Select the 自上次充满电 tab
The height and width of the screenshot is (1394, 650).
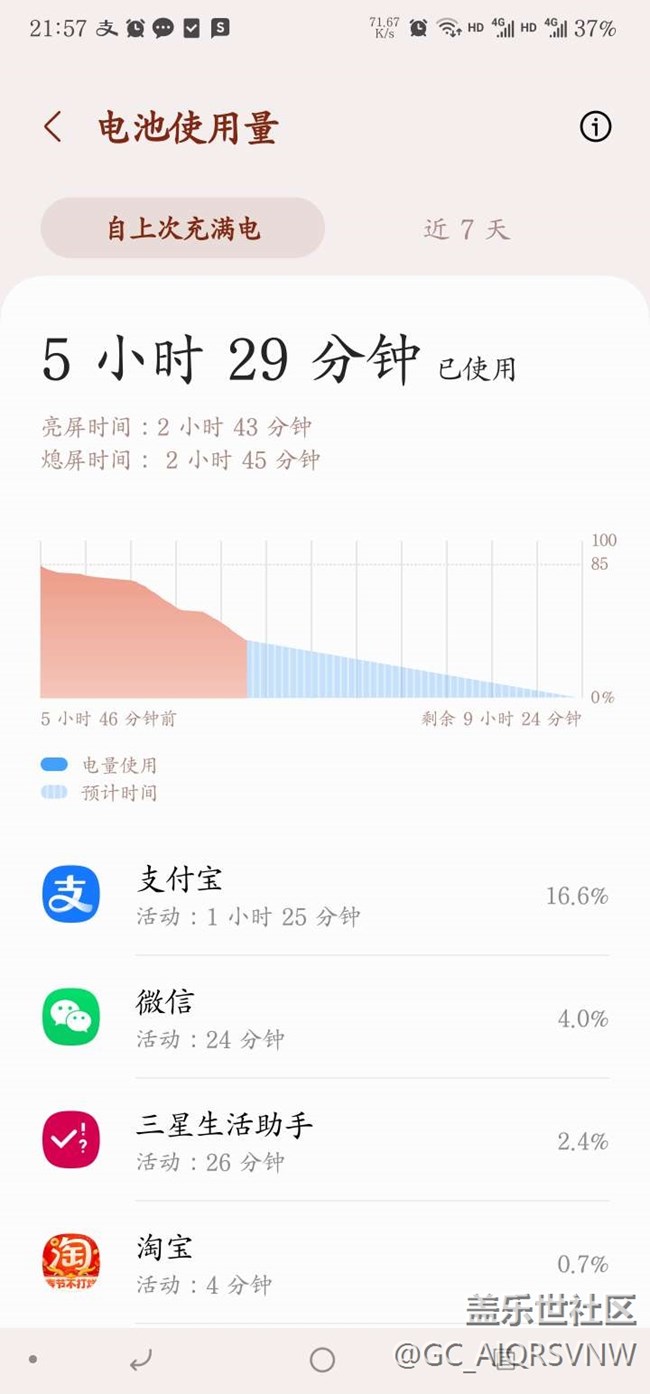[183, 228]
